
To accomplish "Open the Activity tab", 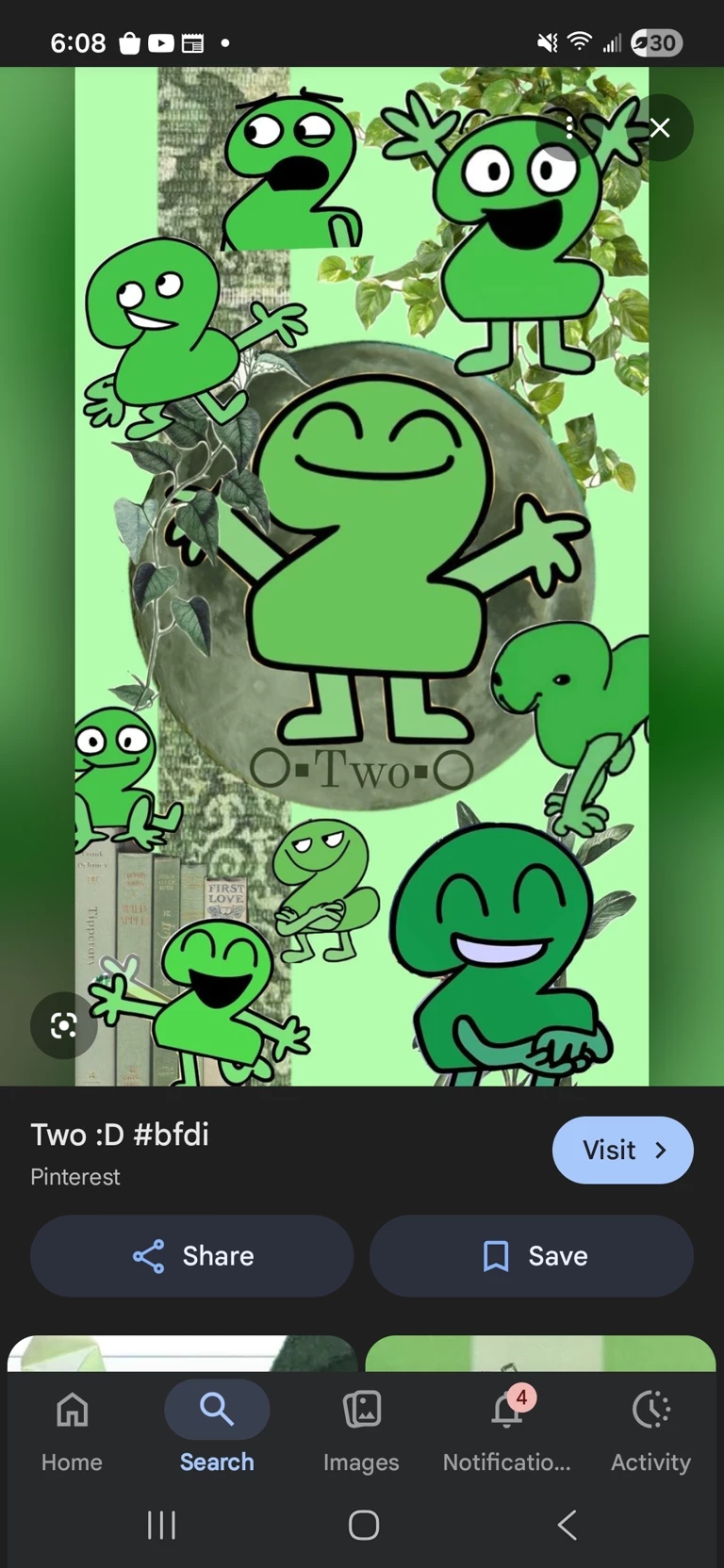I will pos(650,1427).
